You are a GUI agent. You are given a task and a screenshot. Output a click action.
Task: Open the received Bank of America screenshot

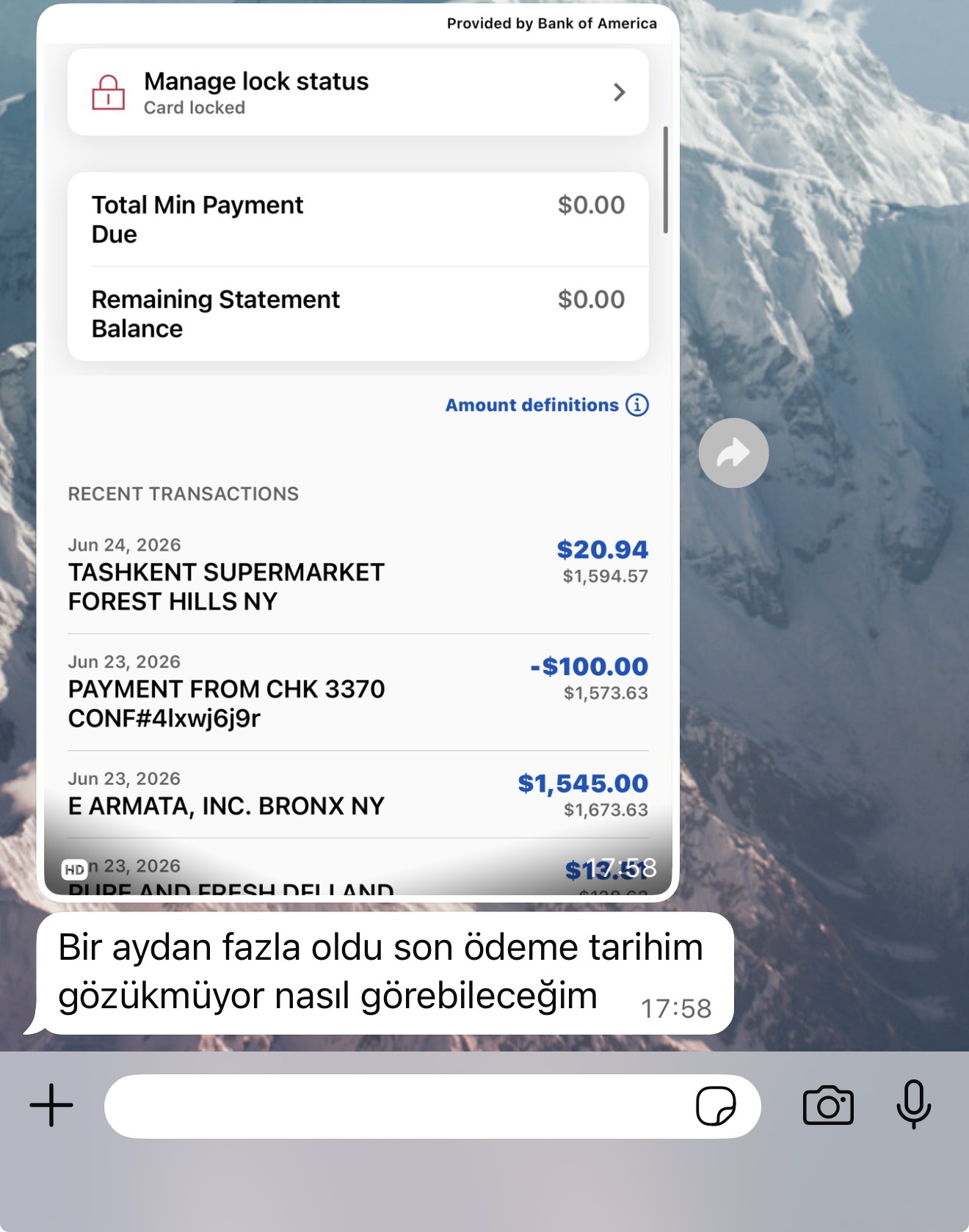pyautogui.click(x=358, y=452)
